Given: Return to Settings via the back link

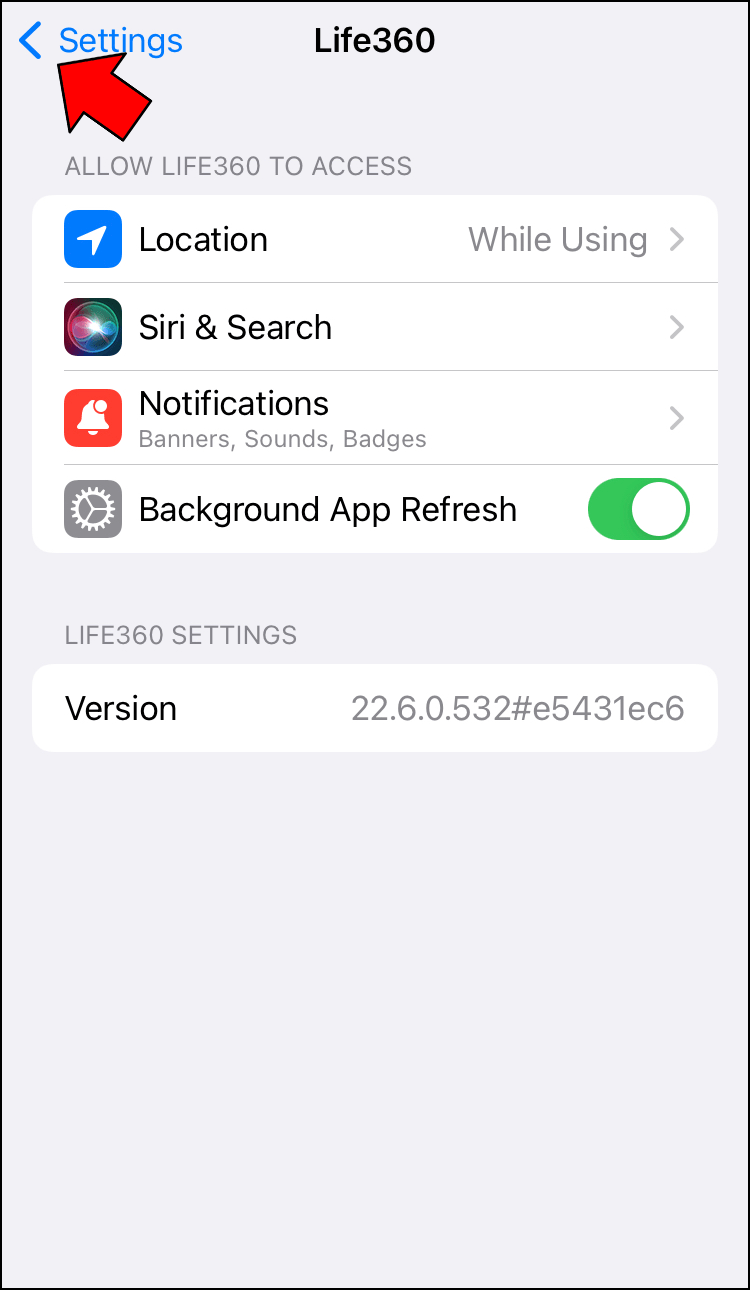Looking at the screenshot, I should [120, 40].
